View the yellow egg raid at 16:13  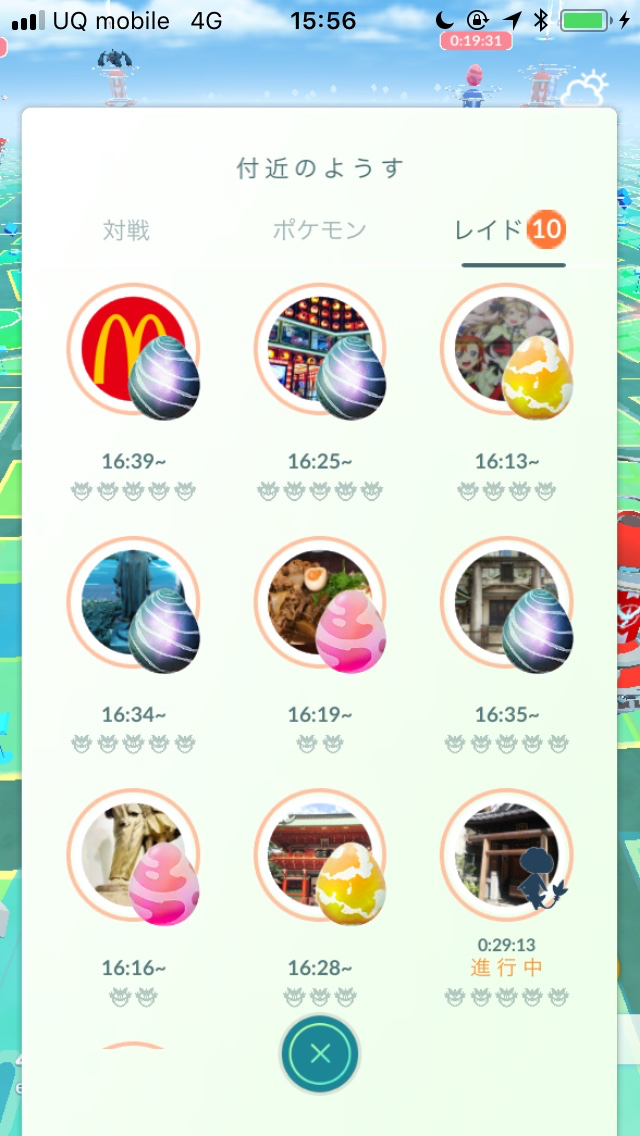[x=507, y=351]
